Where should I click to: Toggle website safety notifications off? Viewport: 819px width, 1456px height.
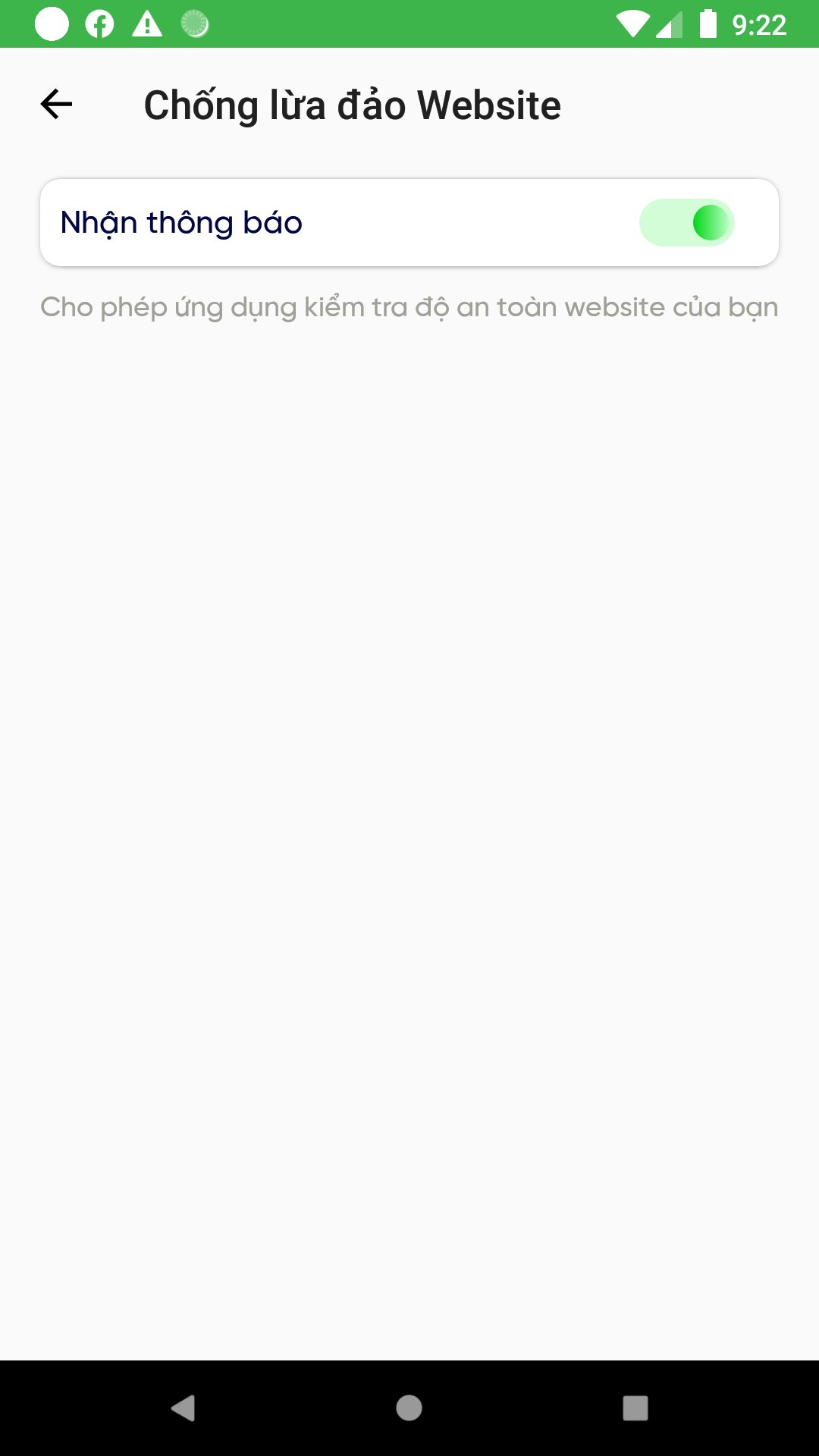click(x=686, y=221)
